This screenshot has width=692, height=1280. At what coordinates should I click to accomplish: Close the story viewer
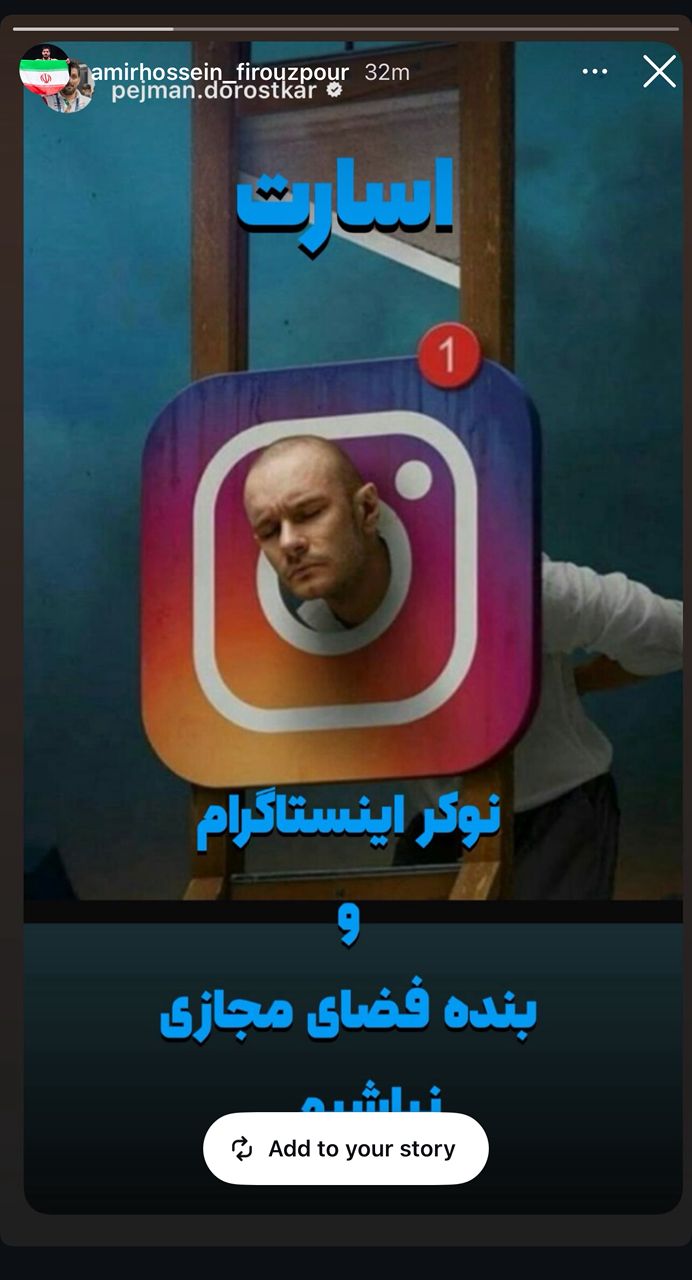(659, 71)
